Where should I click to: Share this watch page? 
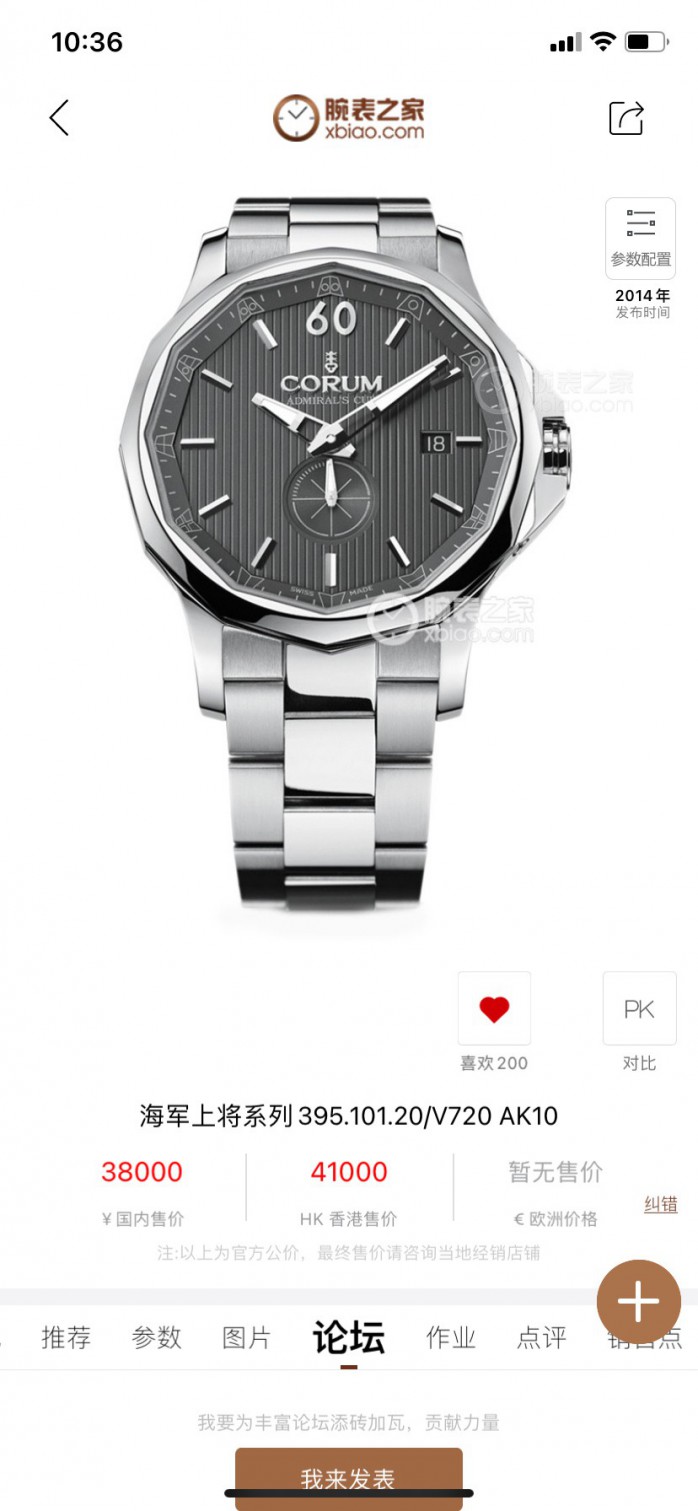point(626,118)
